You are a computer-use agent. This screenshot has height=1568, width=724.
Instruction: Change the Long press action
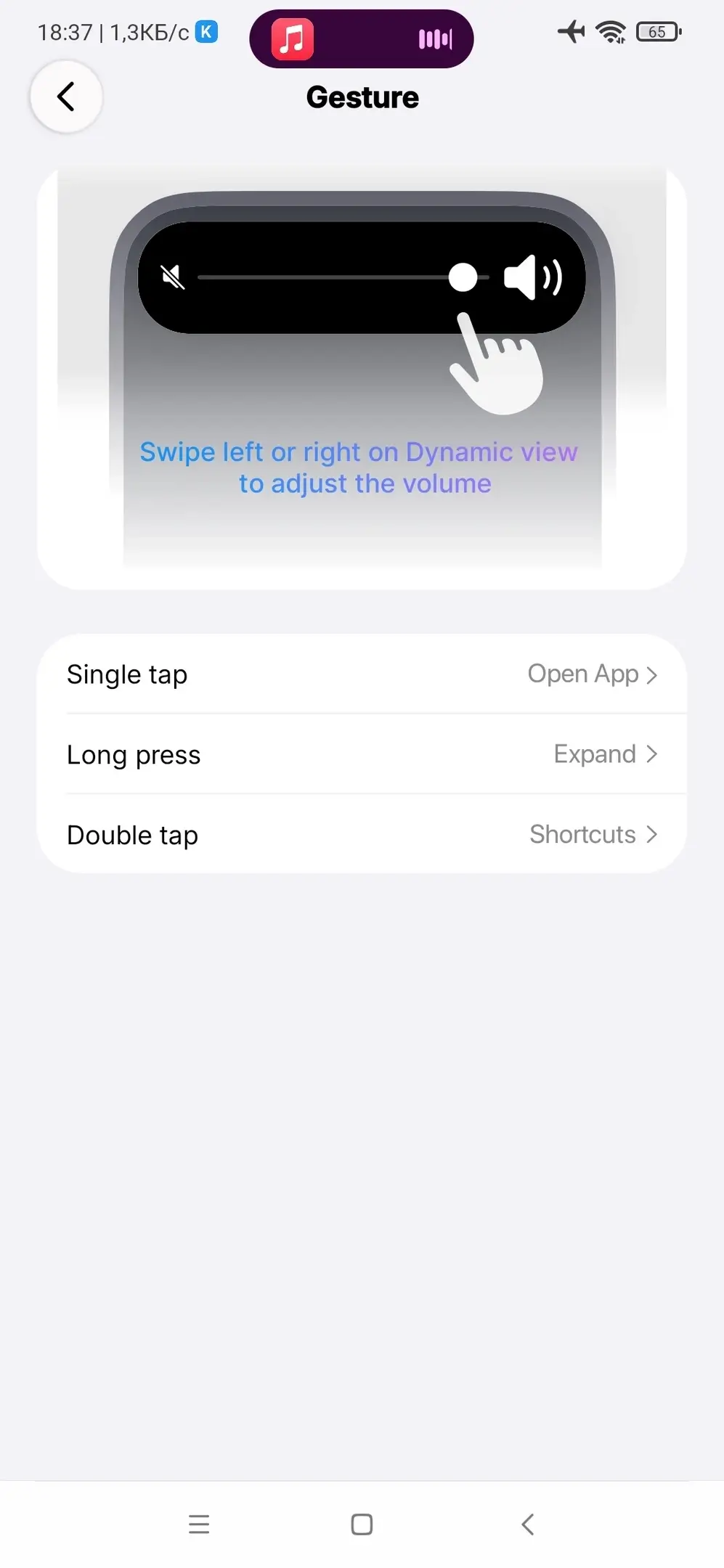(x=362, y=754)
